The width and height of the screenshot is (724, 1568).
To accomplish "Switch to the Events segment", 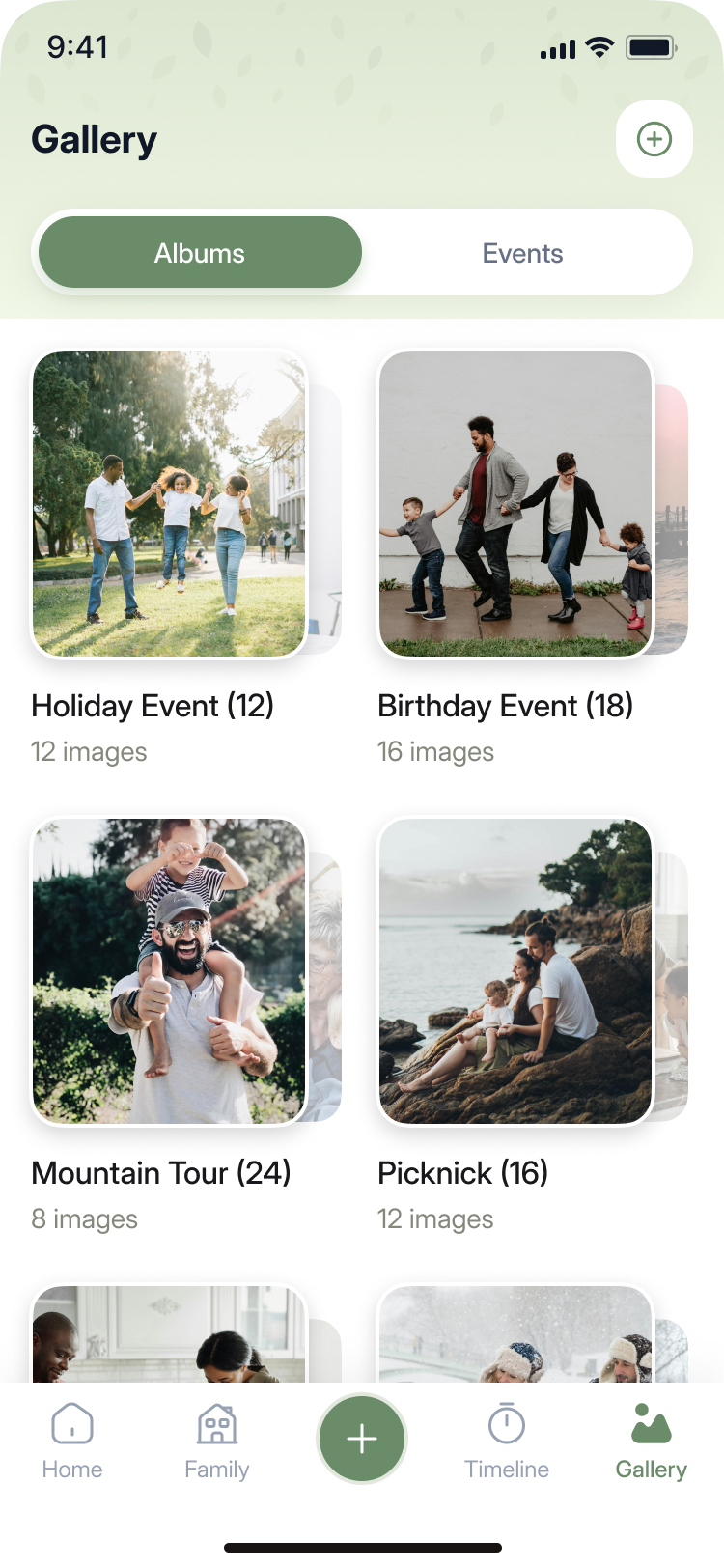I will (x=522, y=253).
